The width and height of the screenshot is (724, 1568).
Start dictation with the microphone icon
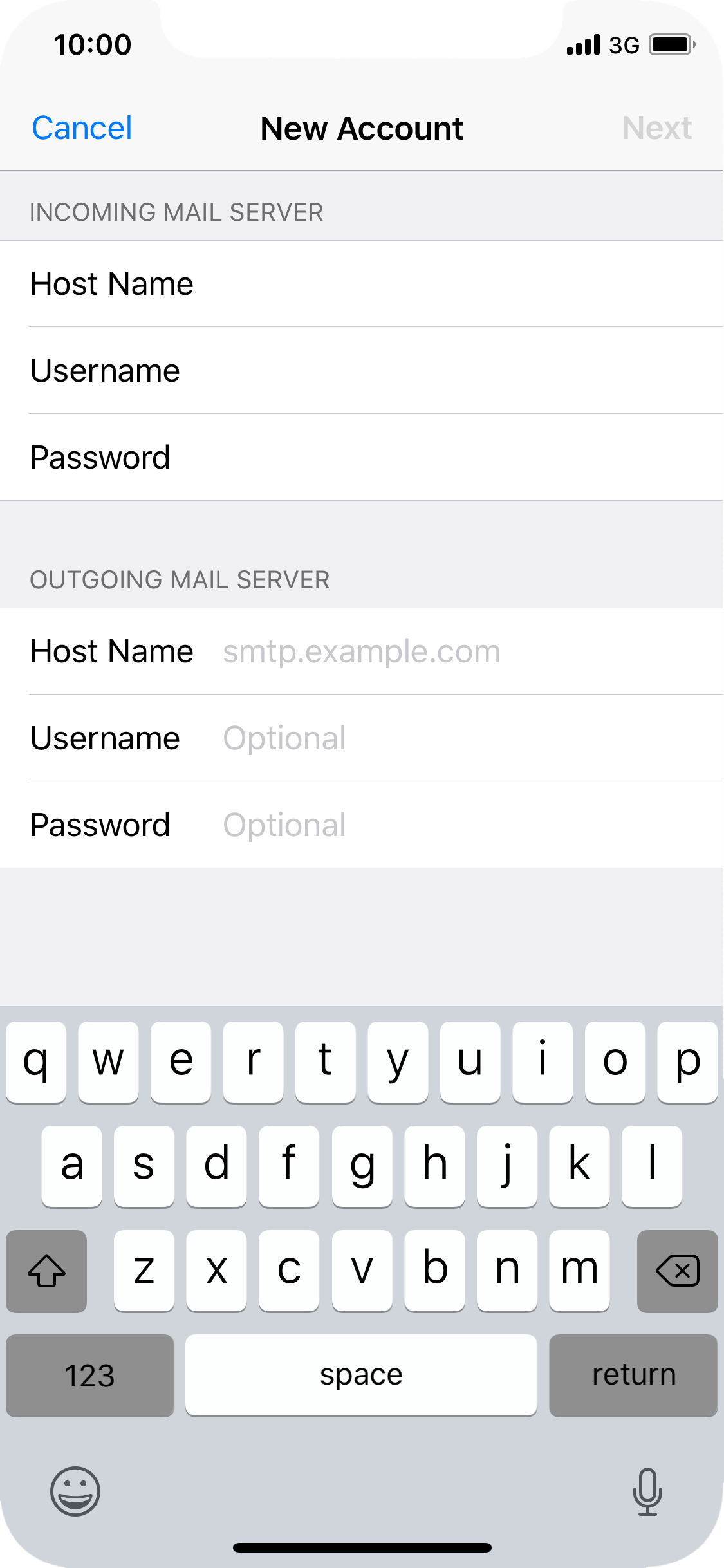[x=647, y=1491]
